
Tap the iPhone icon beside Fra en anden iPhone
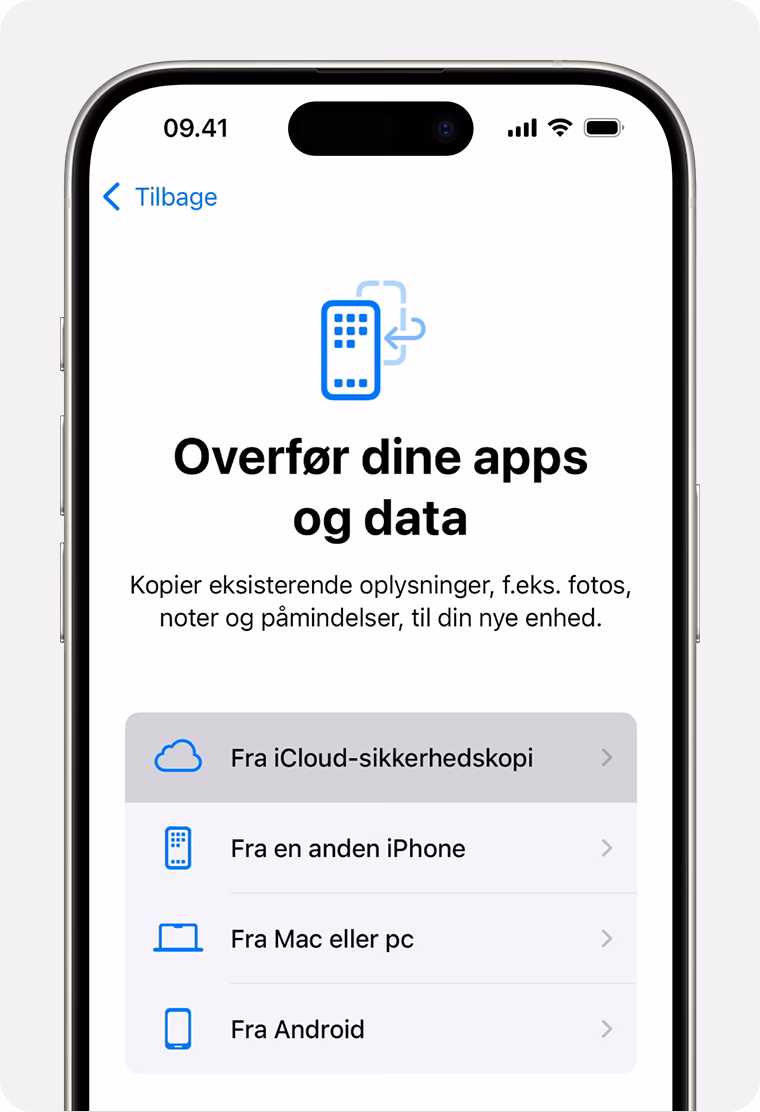[x=178, y=848]
